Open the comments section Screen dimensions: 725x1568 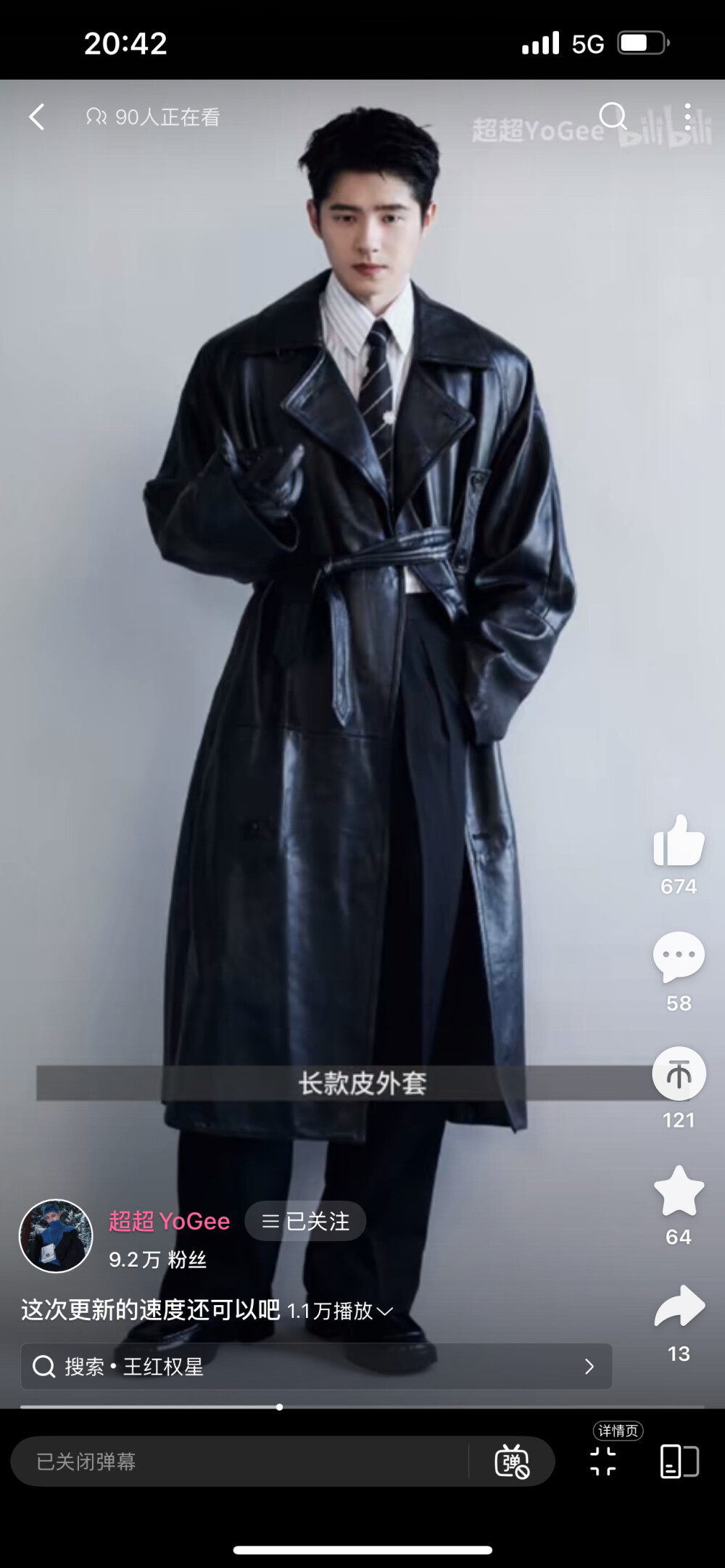click(679, 957)
